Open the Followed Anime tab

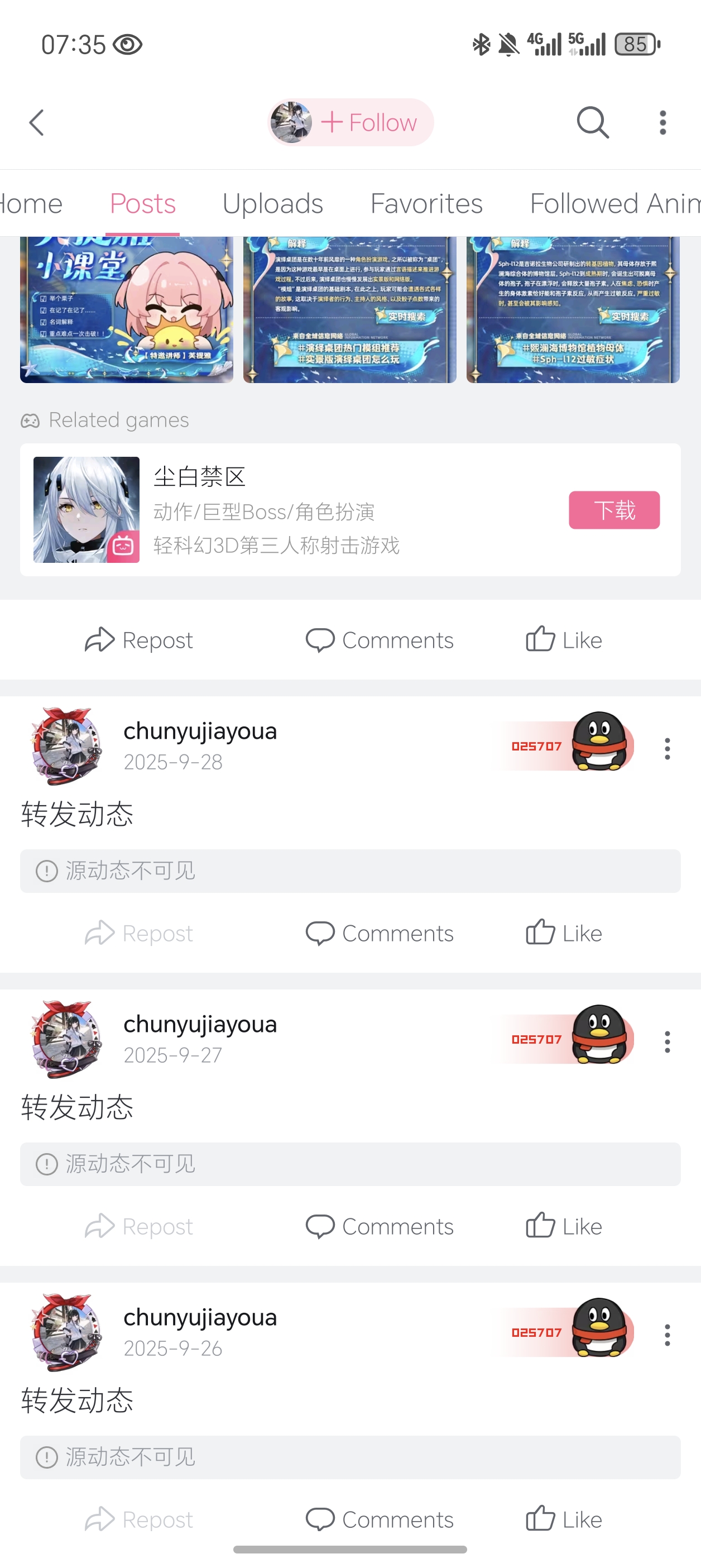(x=614, y=203)
